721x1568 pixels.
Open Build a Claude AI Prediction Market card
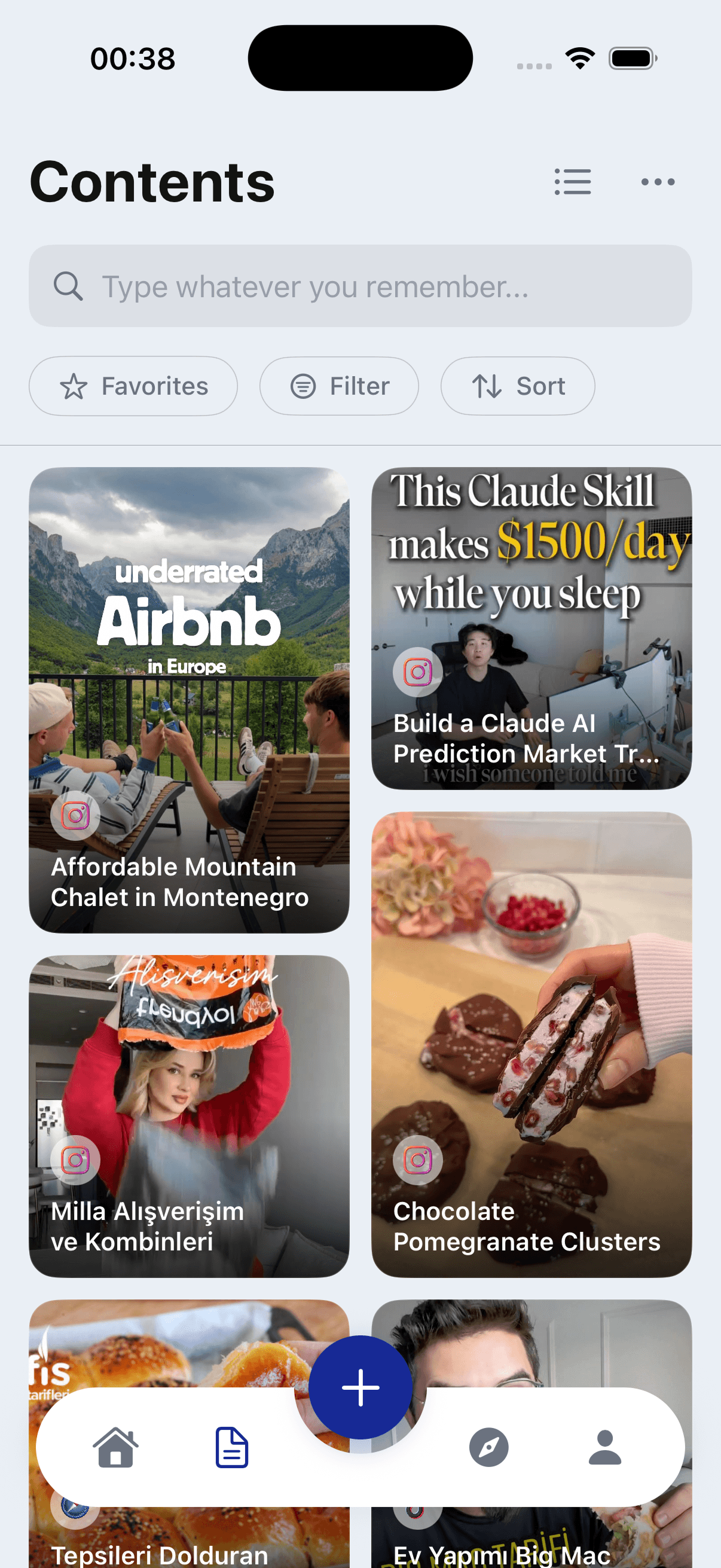[531, 628]
